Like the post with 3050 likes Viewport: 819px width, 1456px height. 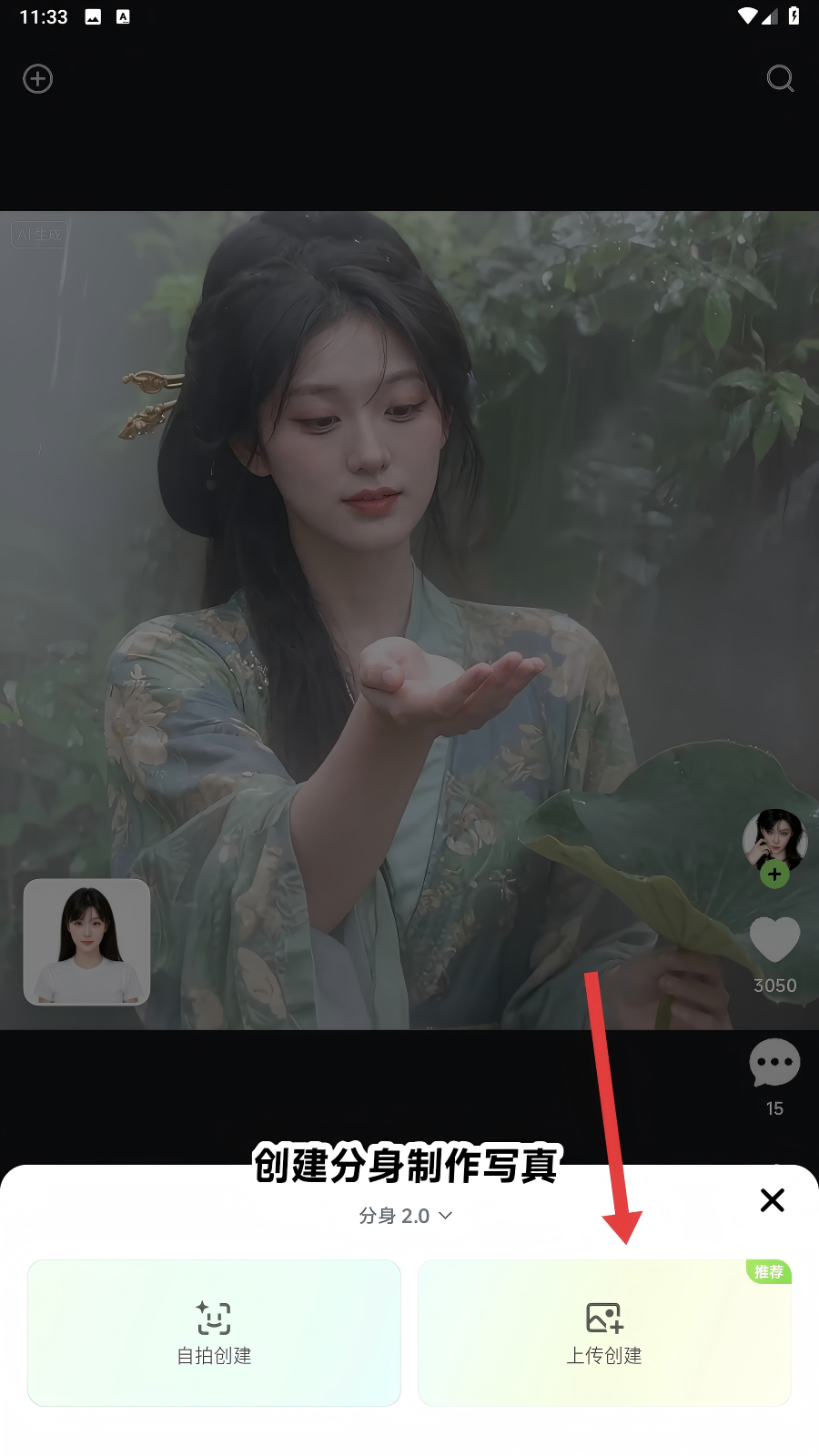point(774,940)
